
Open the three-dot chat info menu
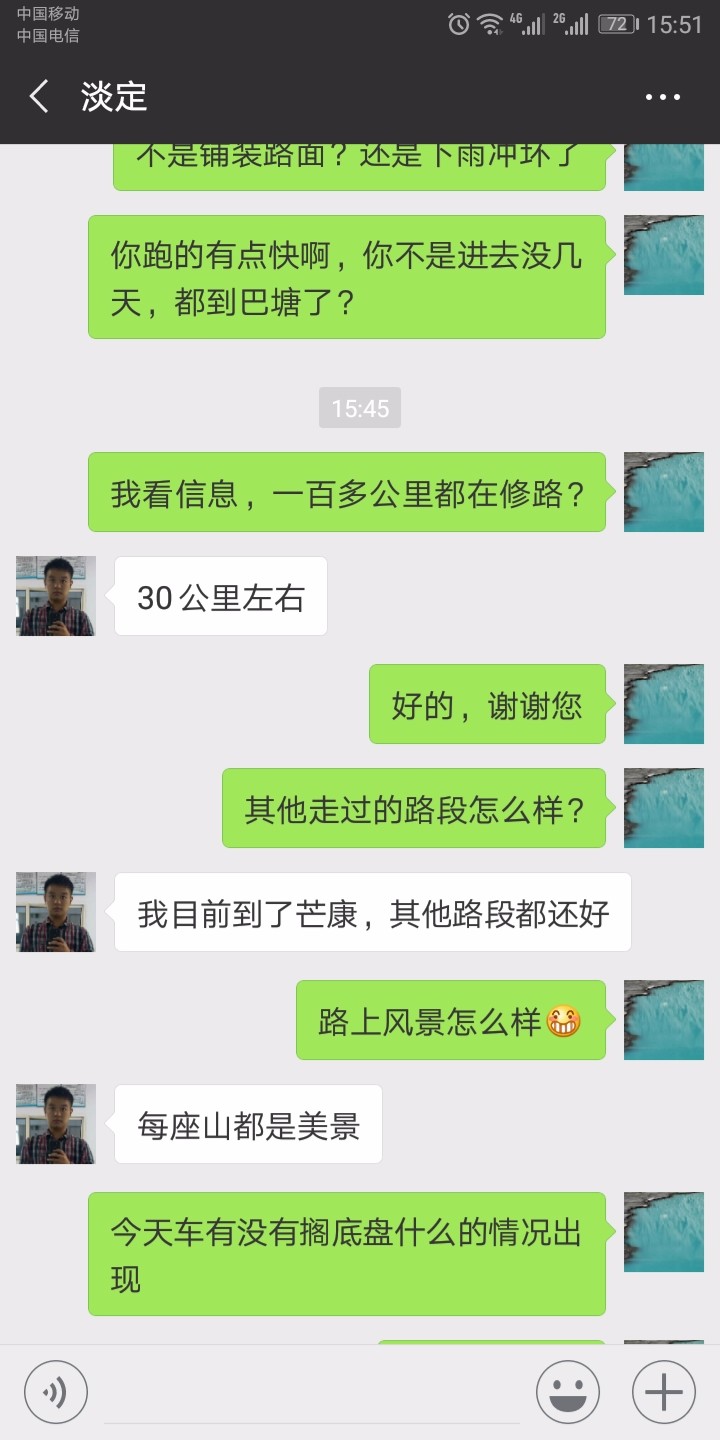pyautogui.click(x=663, y=97)
